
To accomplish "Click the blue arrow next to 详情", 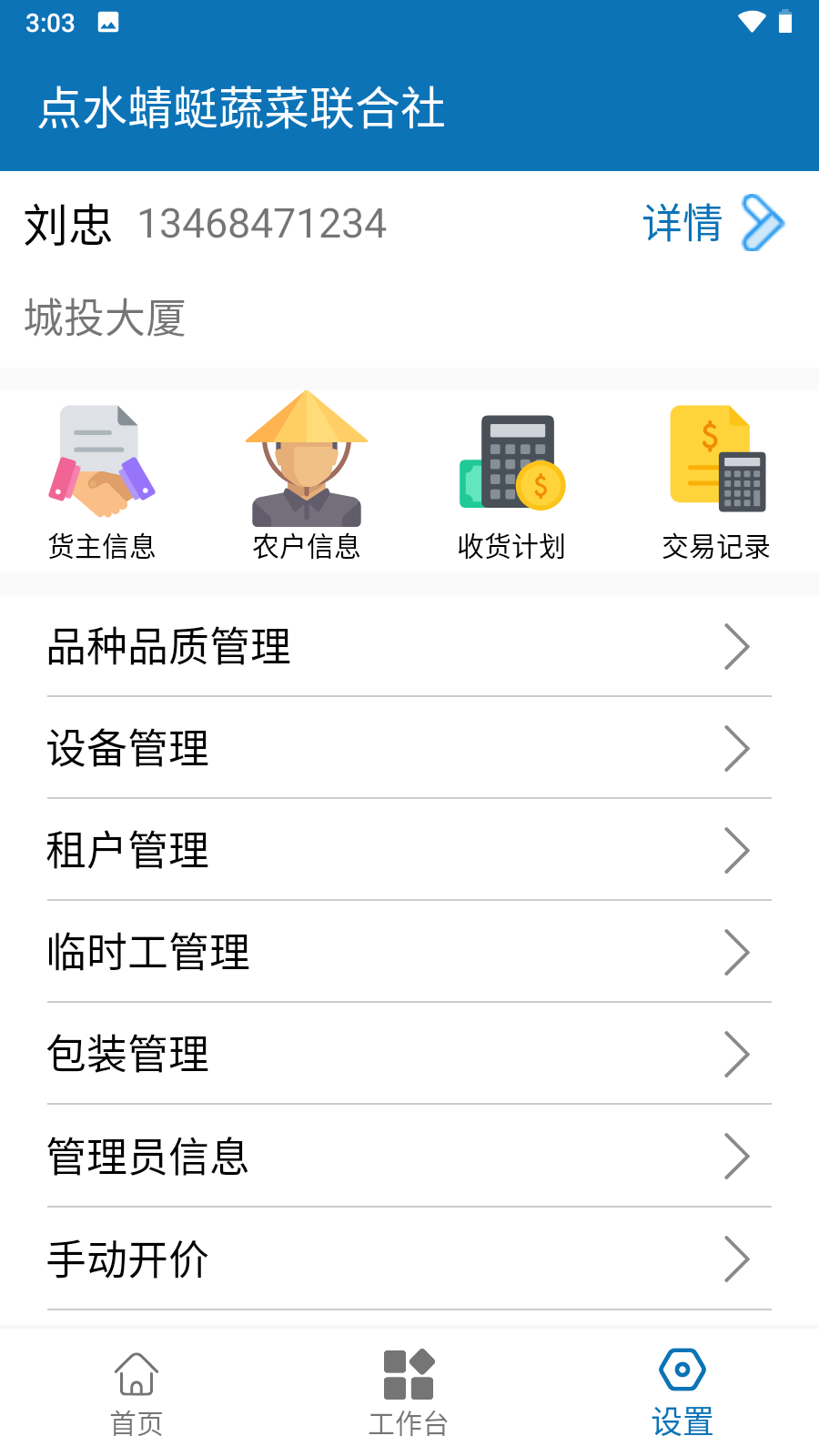I will pos(763,222).
